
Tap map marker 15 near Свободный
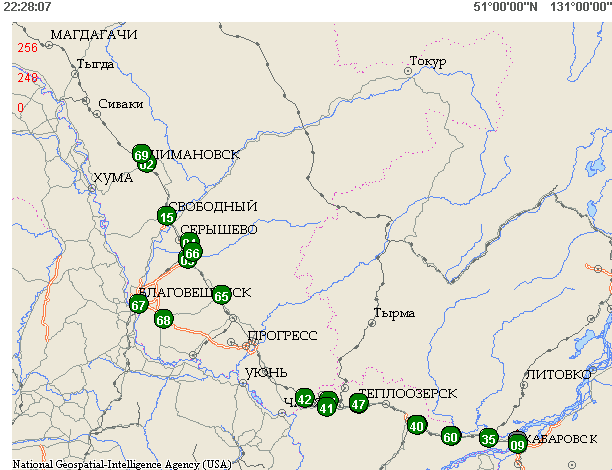[167, 216]
